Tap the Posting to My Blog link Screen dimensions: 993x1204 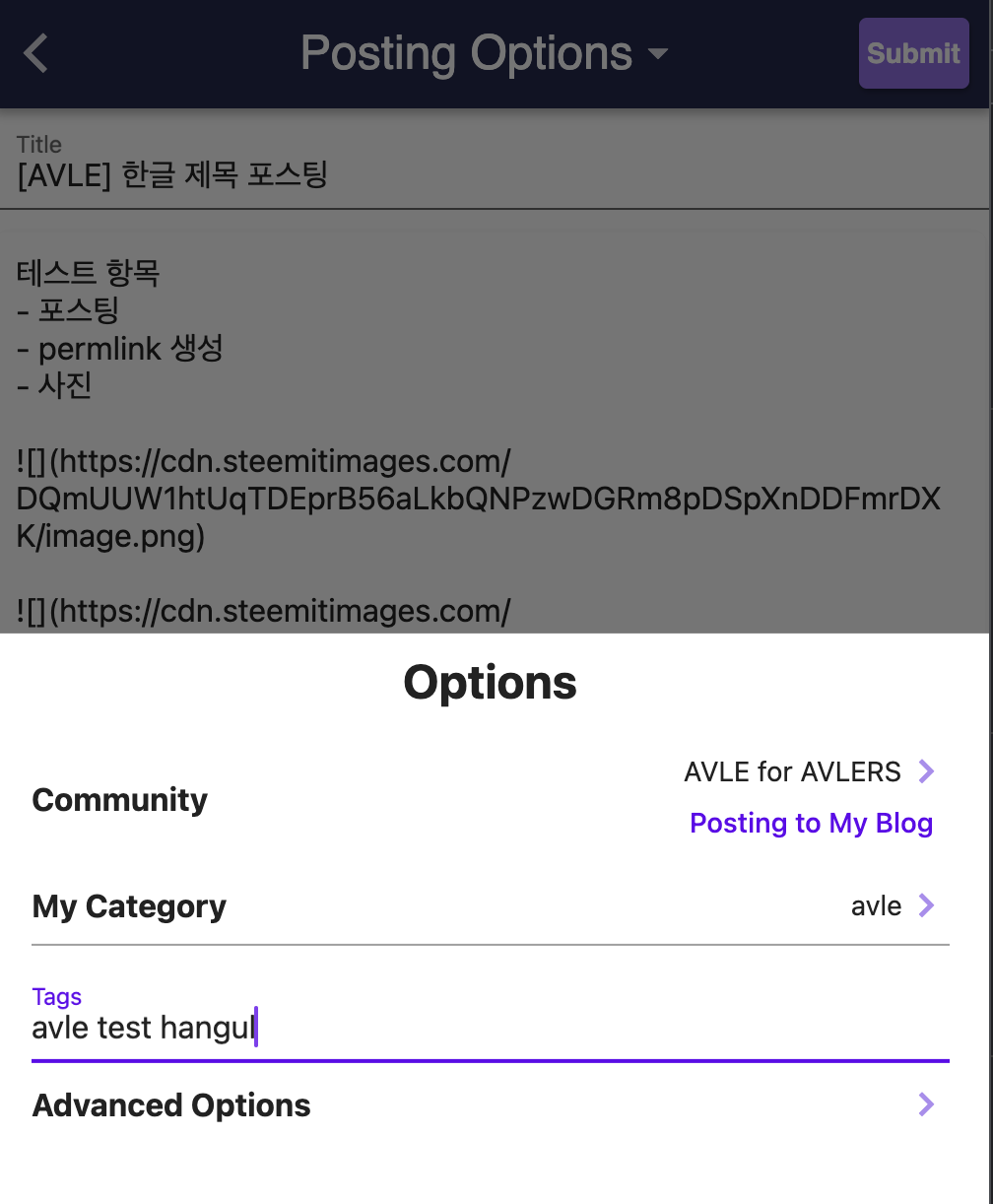pyautogui.click(x=811, y=823)
